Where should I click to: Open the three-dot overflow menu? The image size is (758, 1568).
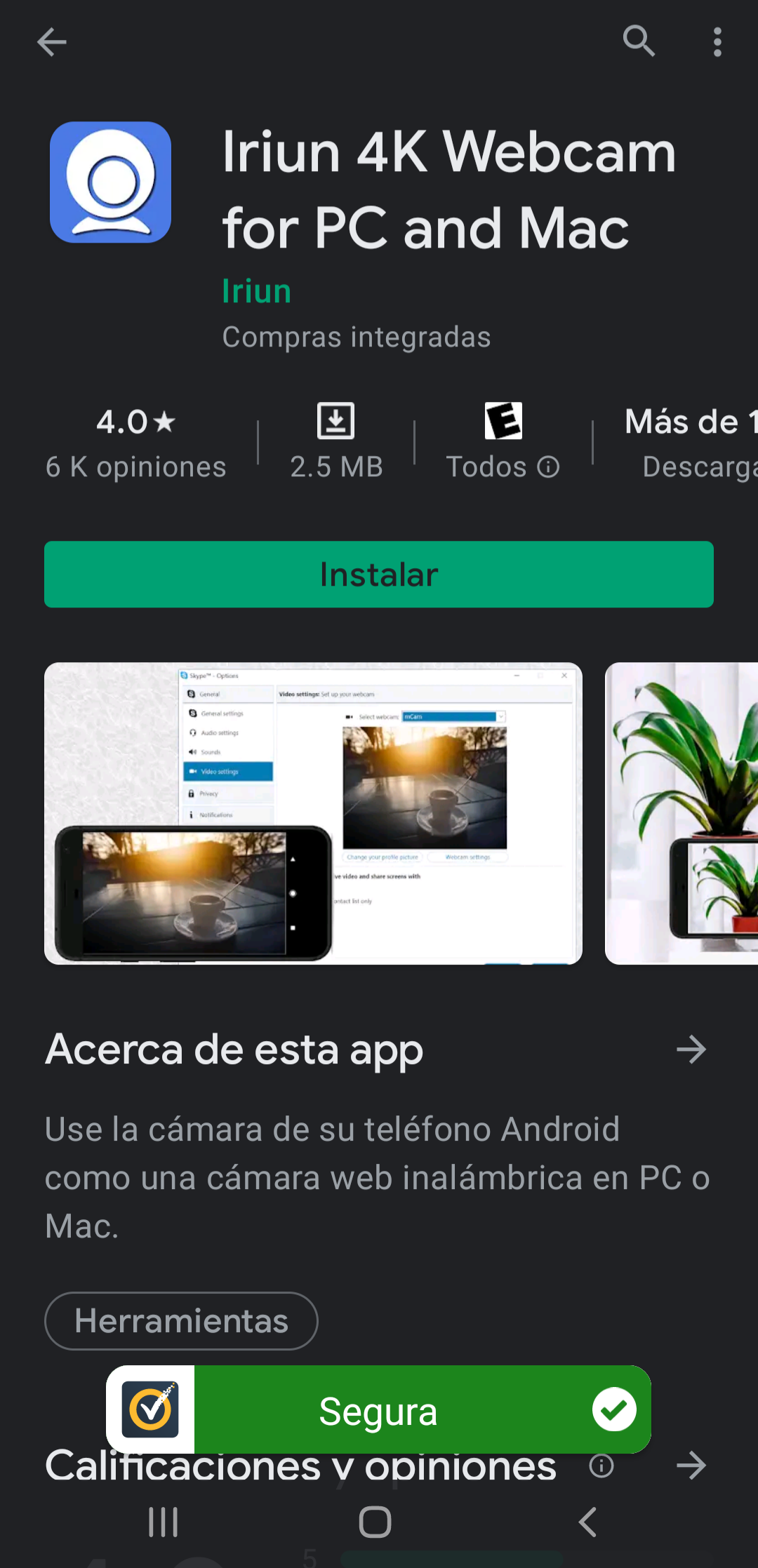(717, 42)
